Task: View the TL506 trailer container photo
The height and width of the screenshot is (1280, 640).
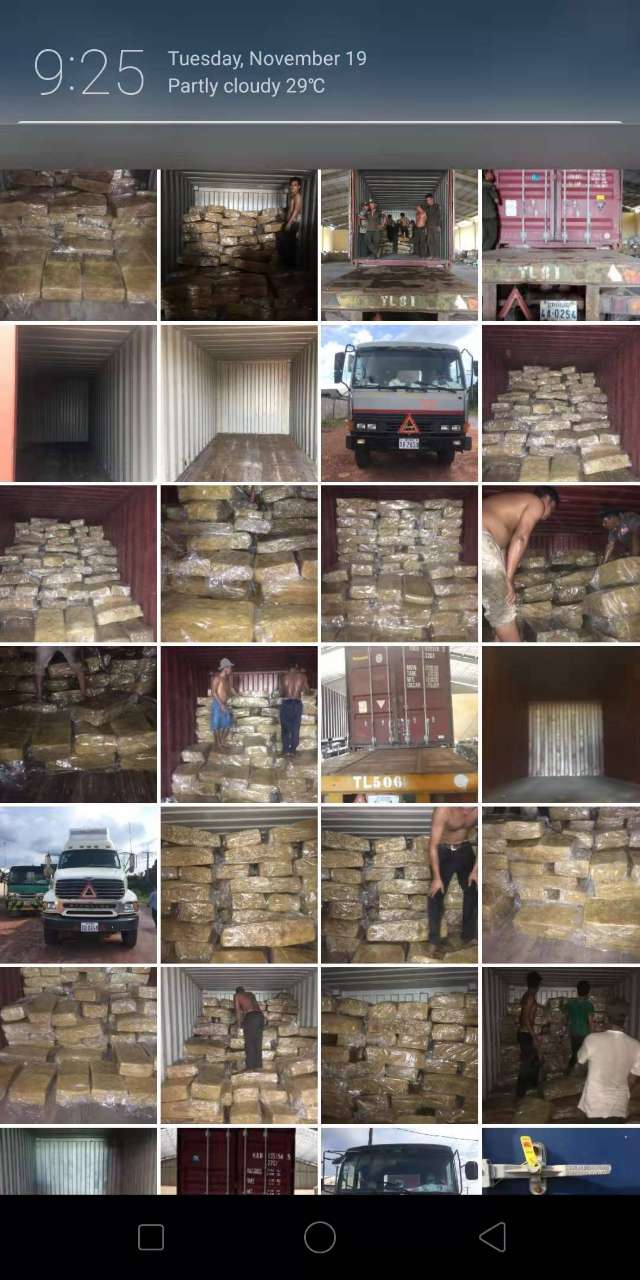Action: (399, 723)
